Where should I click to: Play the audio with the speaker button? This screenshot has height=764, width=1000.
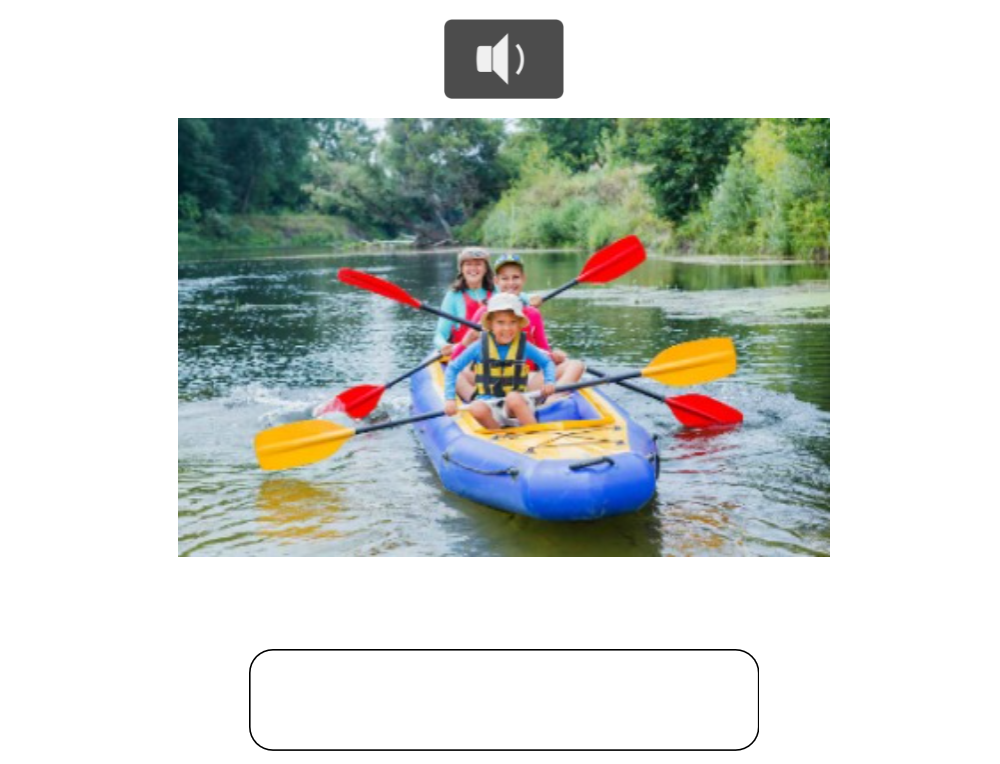[x=503, y=59]
